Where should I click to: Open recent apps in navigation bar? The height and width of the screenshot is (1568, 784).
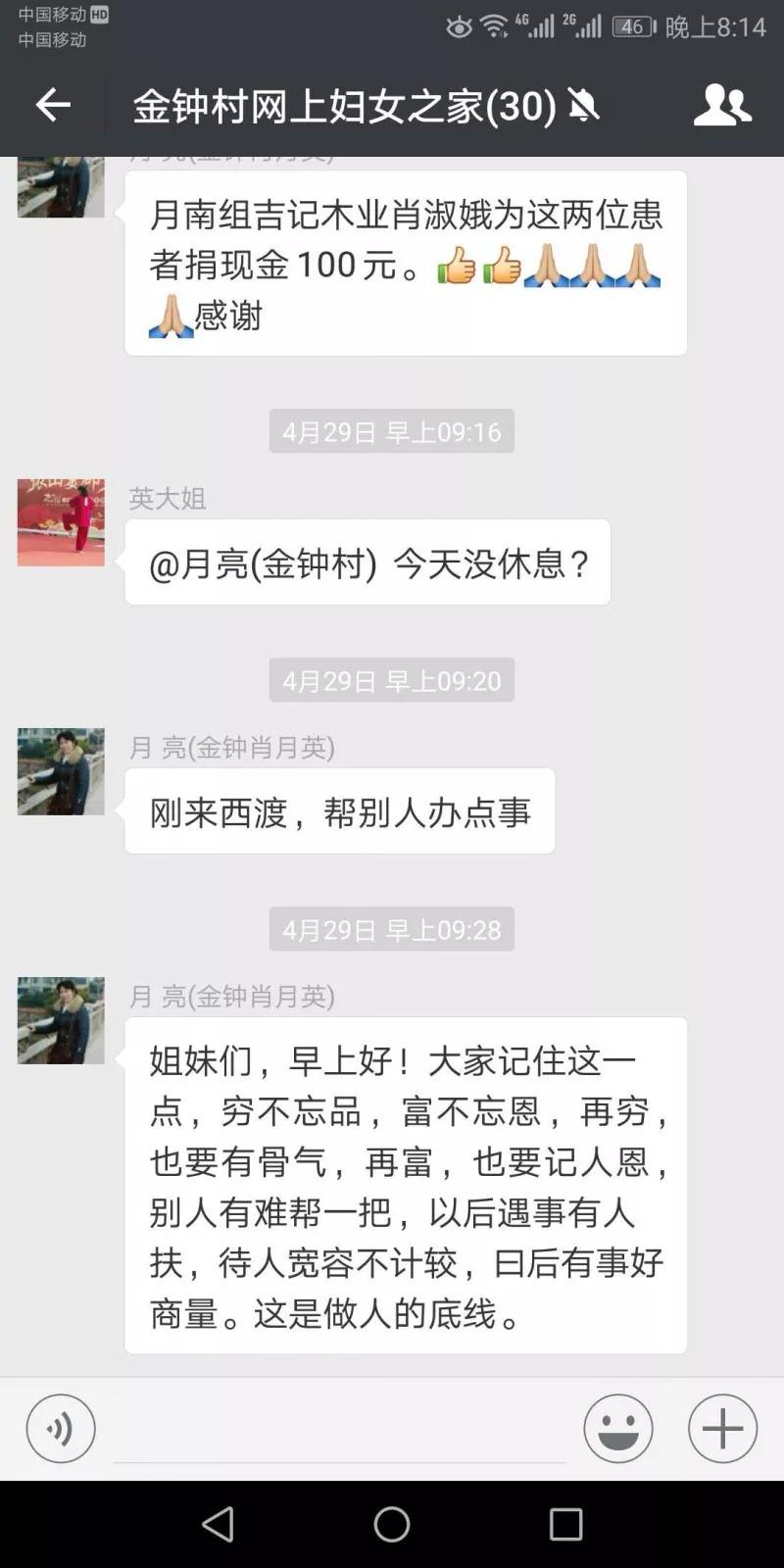pyautogui.click(x=565, y=1524)
